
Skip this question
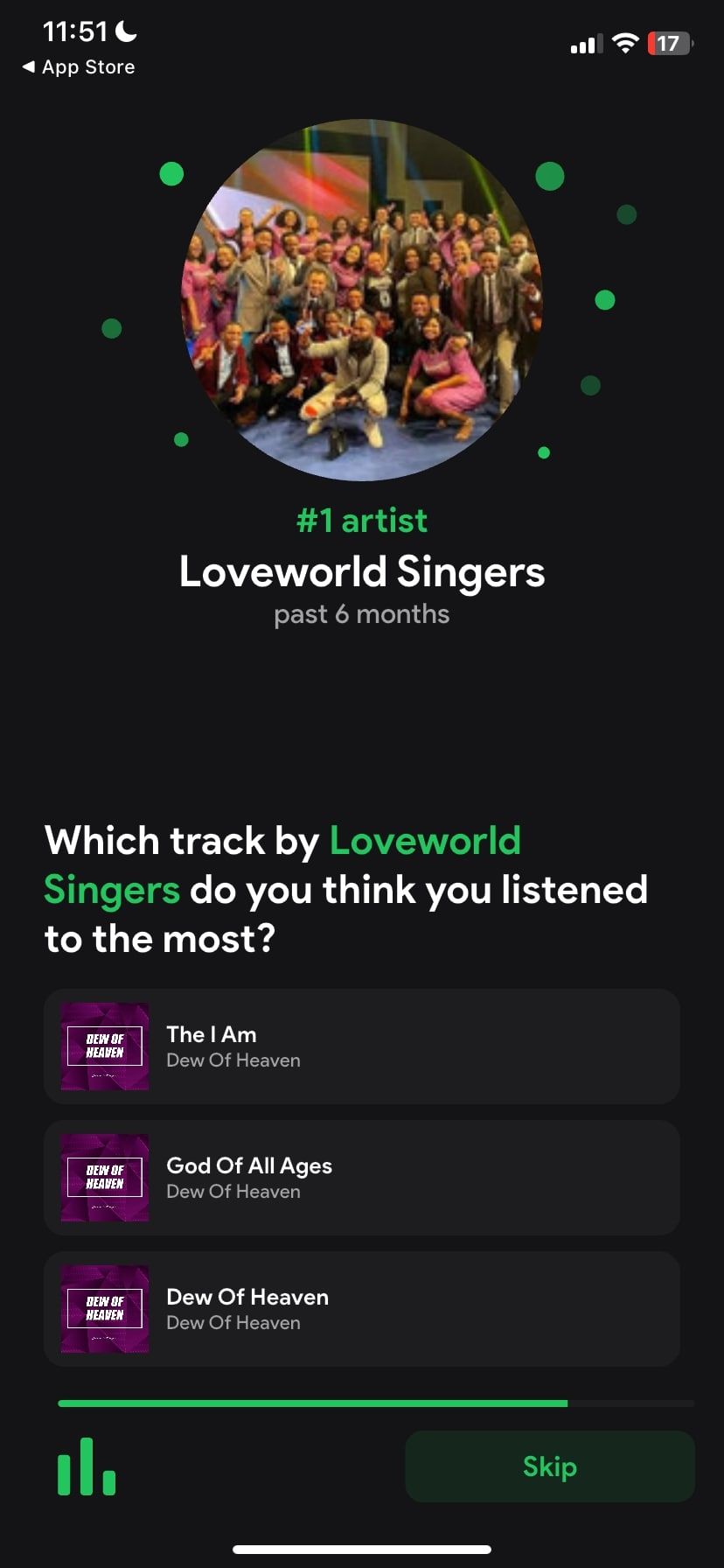coord(549,1466)
